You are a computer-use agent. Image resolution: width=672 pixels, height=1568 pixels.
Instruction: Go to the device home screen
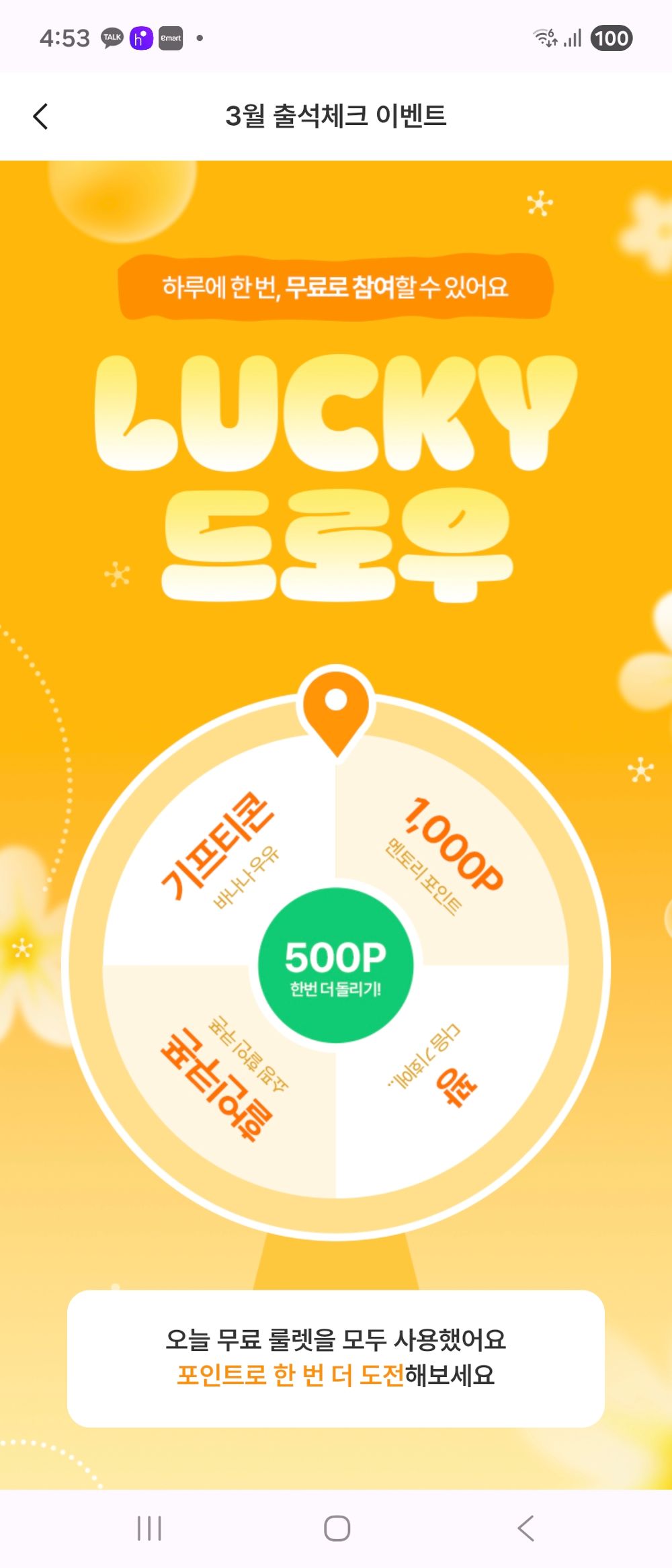point(337,1528)
